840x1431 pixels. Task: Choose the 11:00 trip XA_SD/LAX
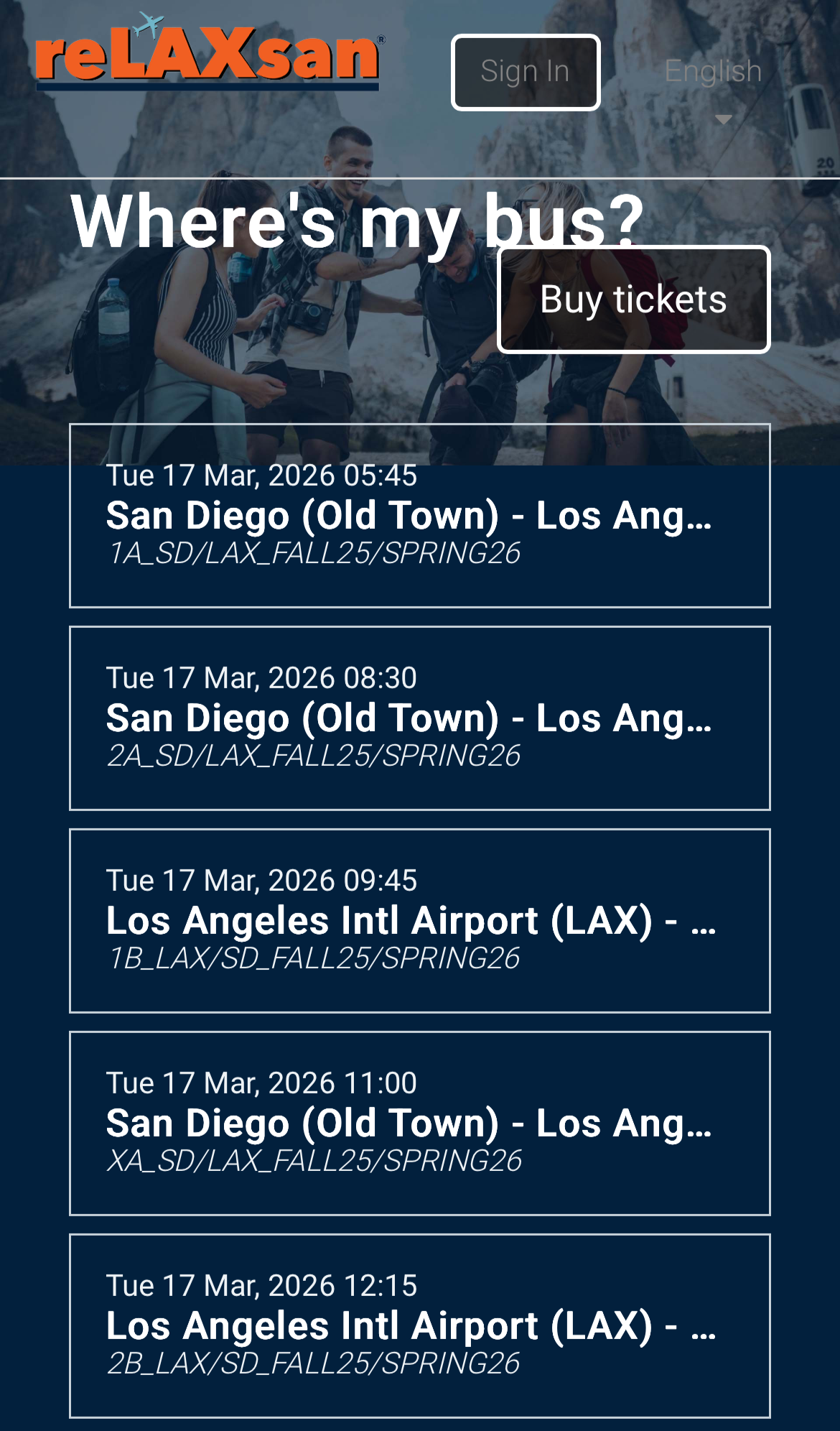point(419,1124)
